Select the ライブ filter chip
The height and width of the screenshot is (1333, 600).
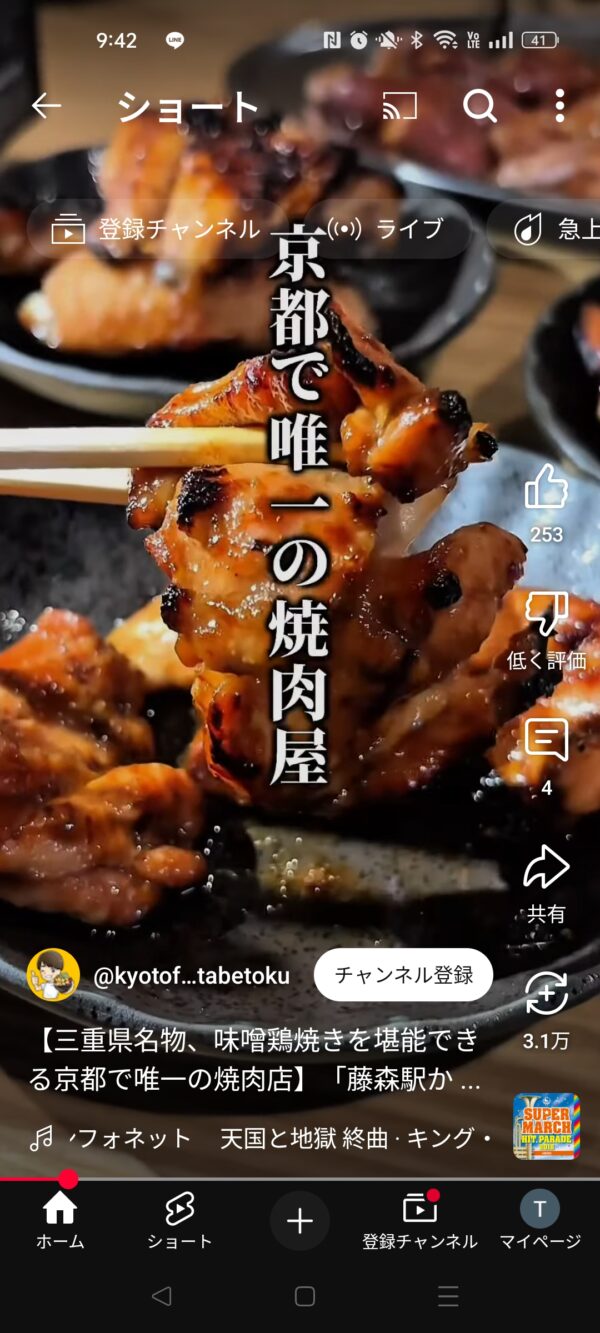(x=386, y=229)
